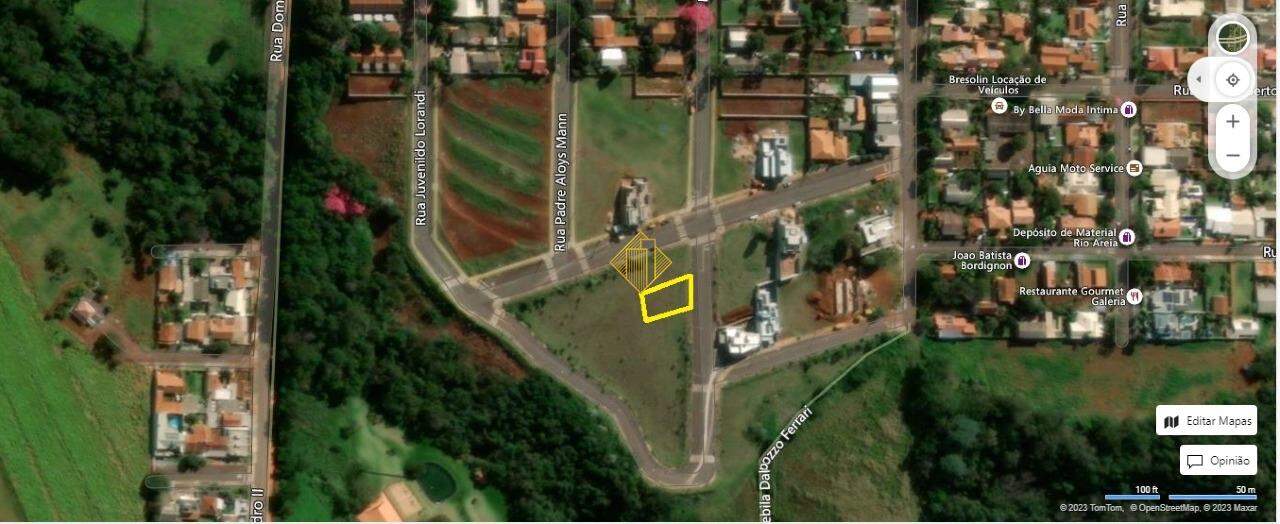This screenshot has width=1280, height=524.
Task: Expand the side arrow next to locate button
Action: (x=1199, y=80)
